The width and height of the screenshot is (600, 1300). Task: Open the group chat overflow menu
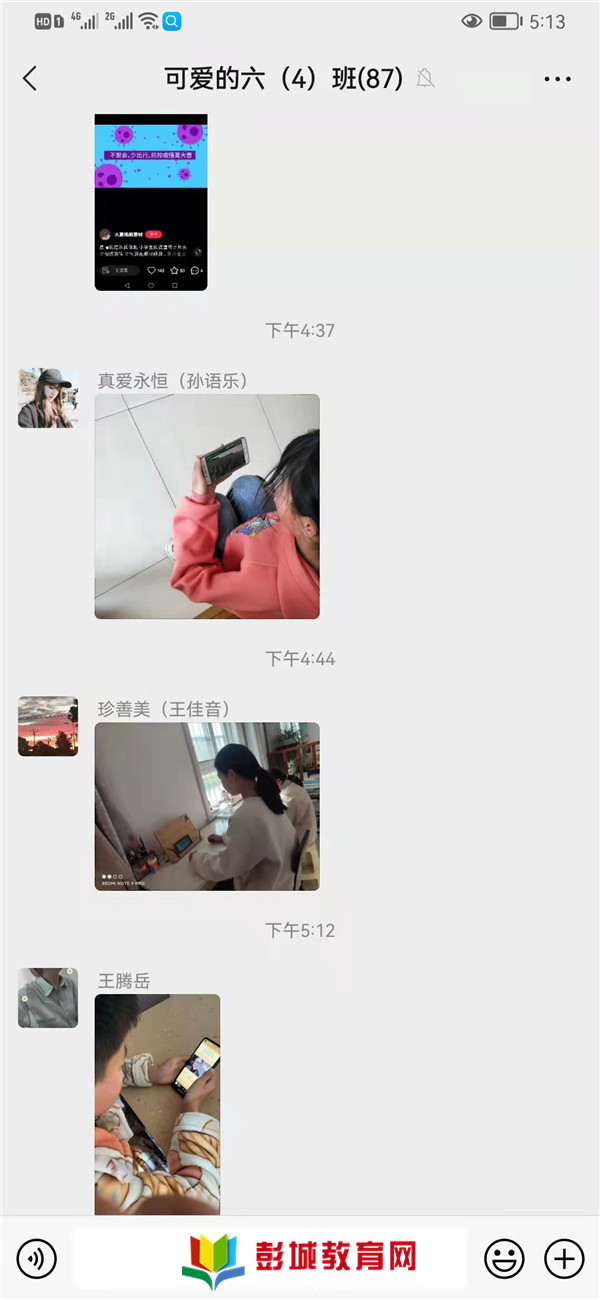tap(557, 79)
